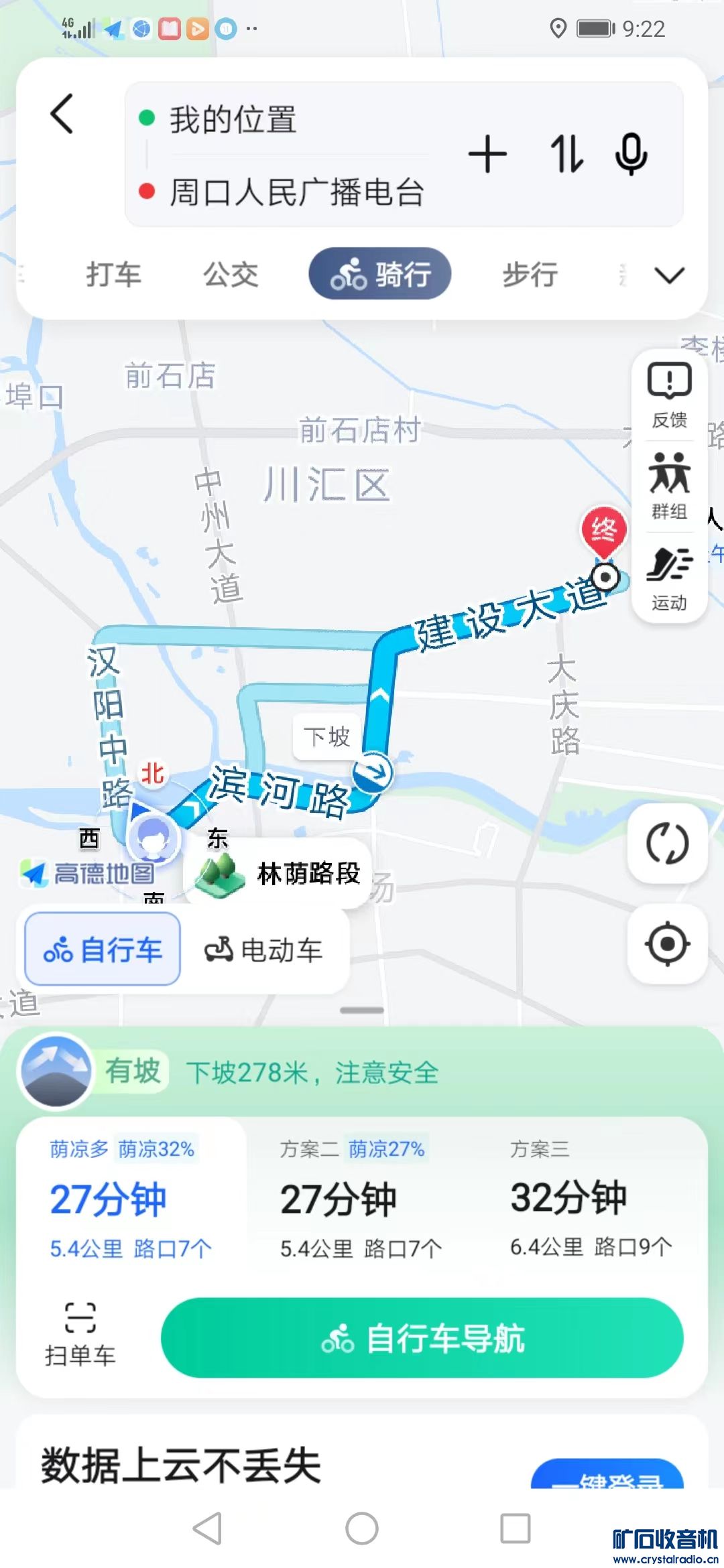Screen dimensions: 724x1568
Task: Go back using the top-left arrow
Action: [62, 114]
